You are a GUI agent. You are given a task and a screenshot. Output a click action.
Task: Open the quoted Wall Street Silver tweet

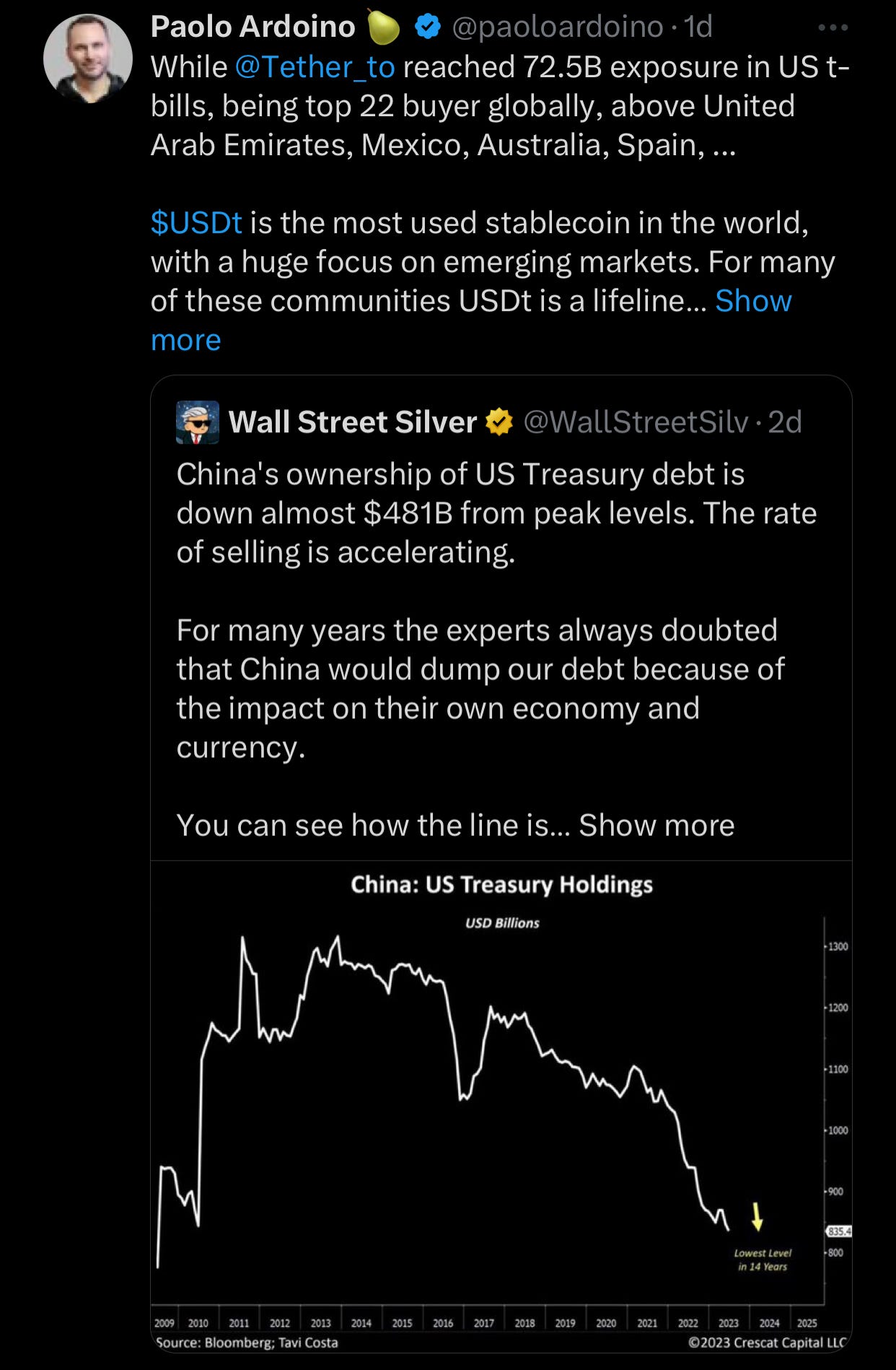pos(501,617)
